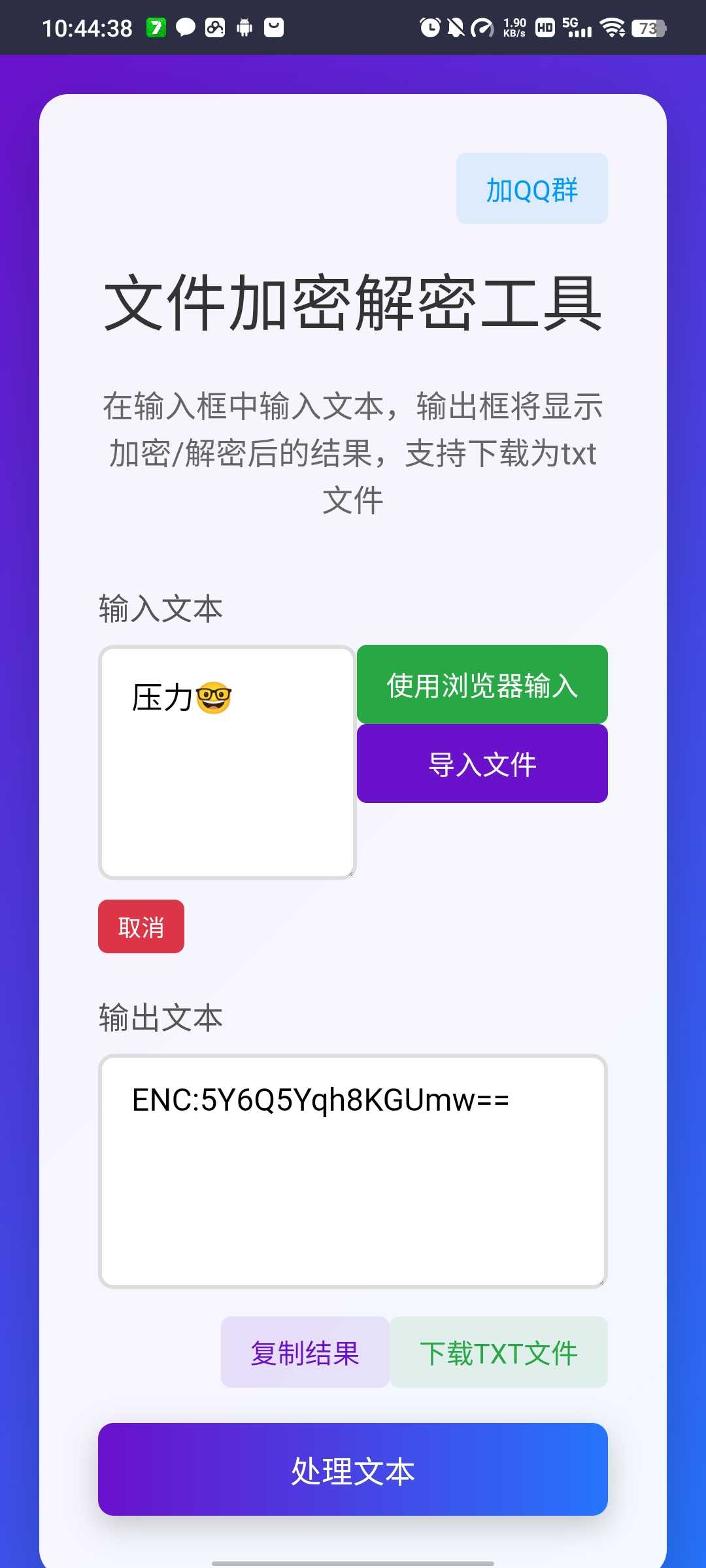Select the 输出文本 result box

(353, 1171)
